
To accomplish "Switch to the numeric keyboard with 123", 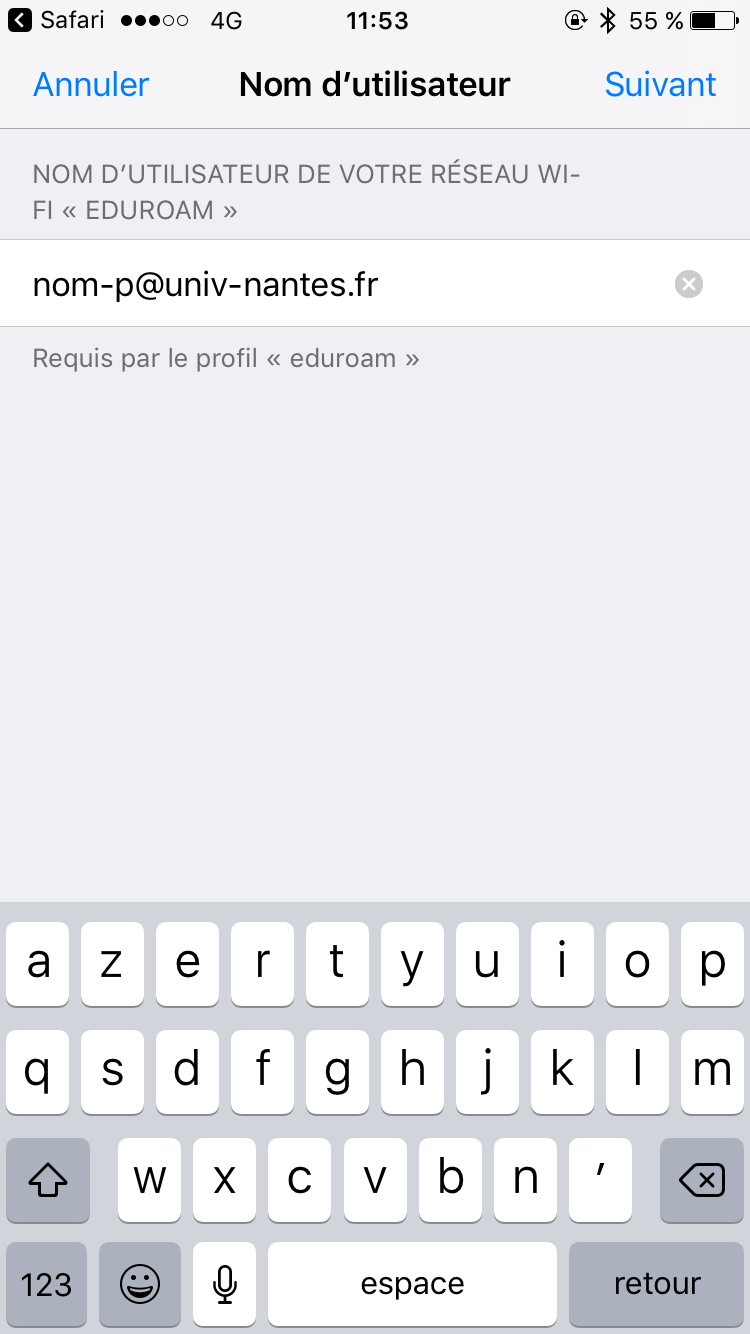I will coord(46,1283).
